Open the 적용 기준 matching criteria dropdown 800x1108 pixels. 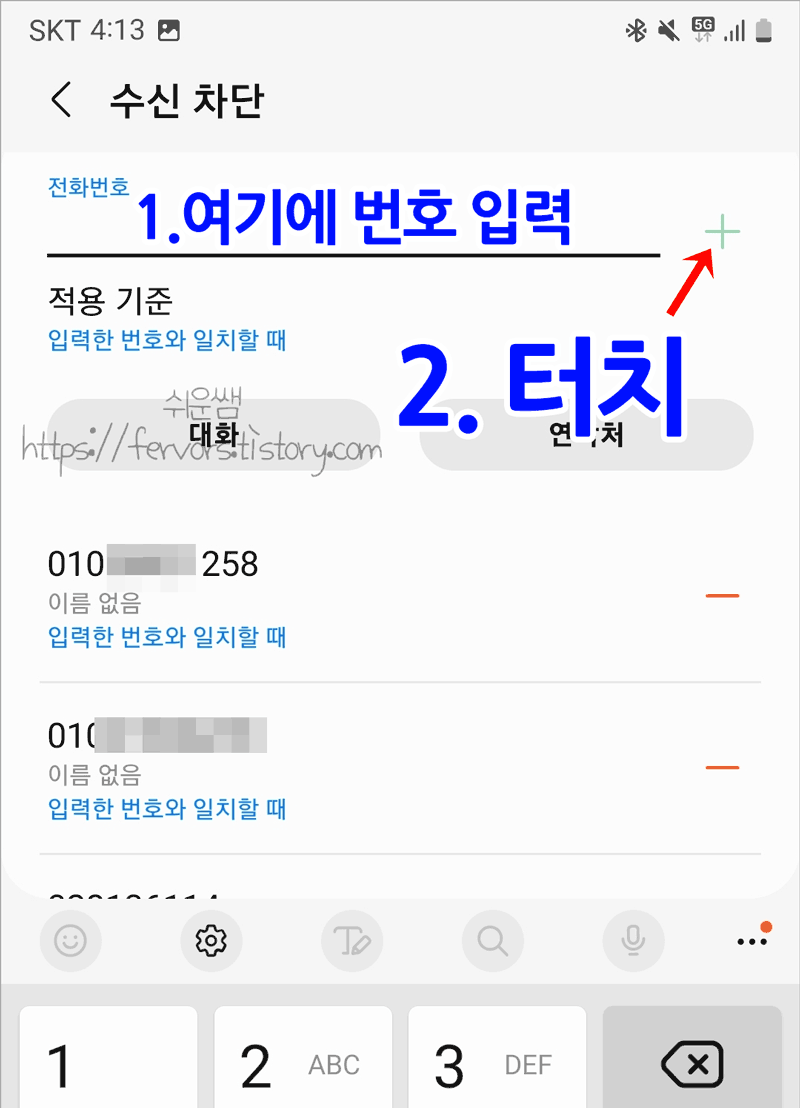165,340
